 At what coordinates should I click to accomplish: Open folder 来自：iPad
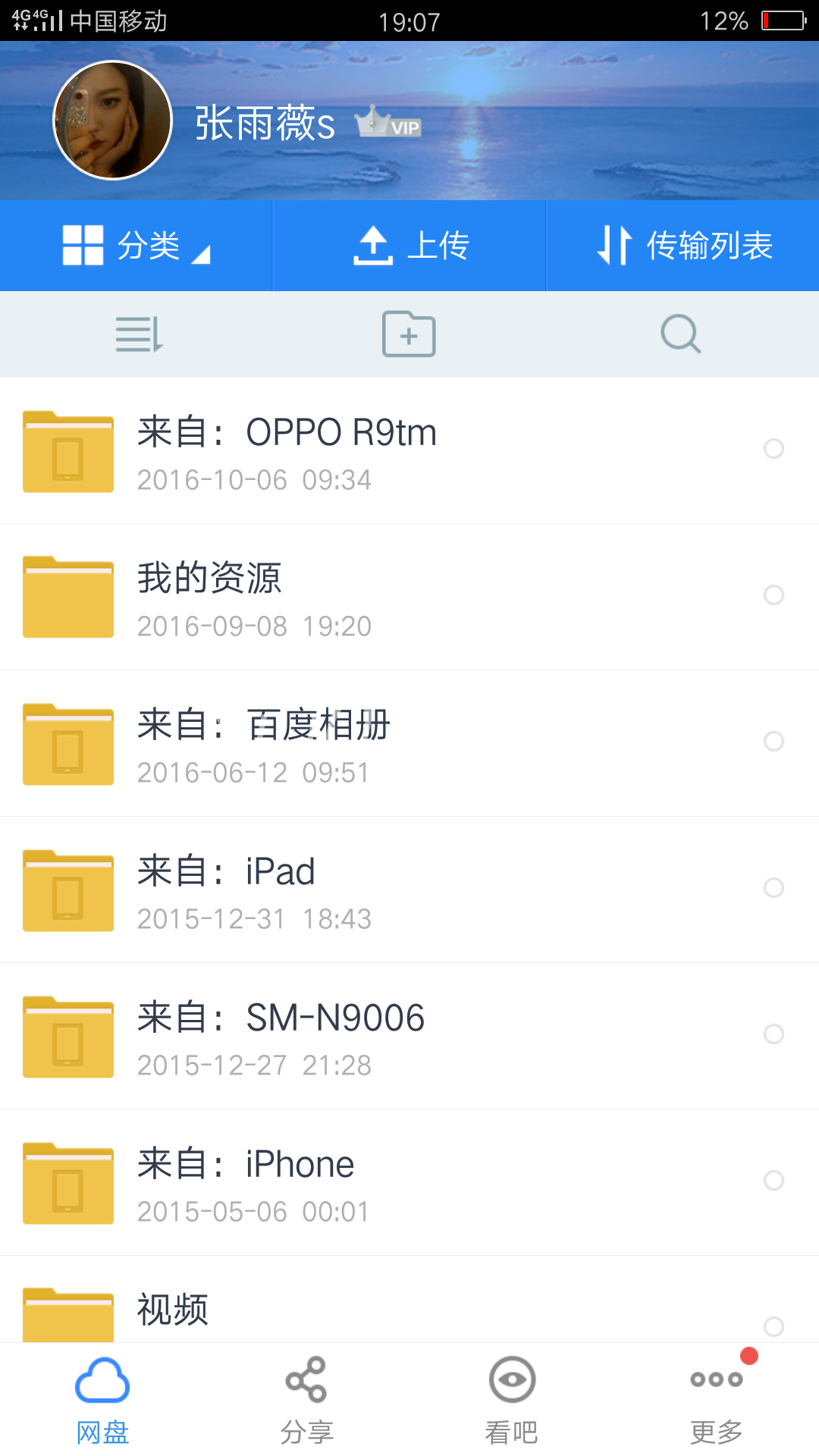[x=409, y=890]
